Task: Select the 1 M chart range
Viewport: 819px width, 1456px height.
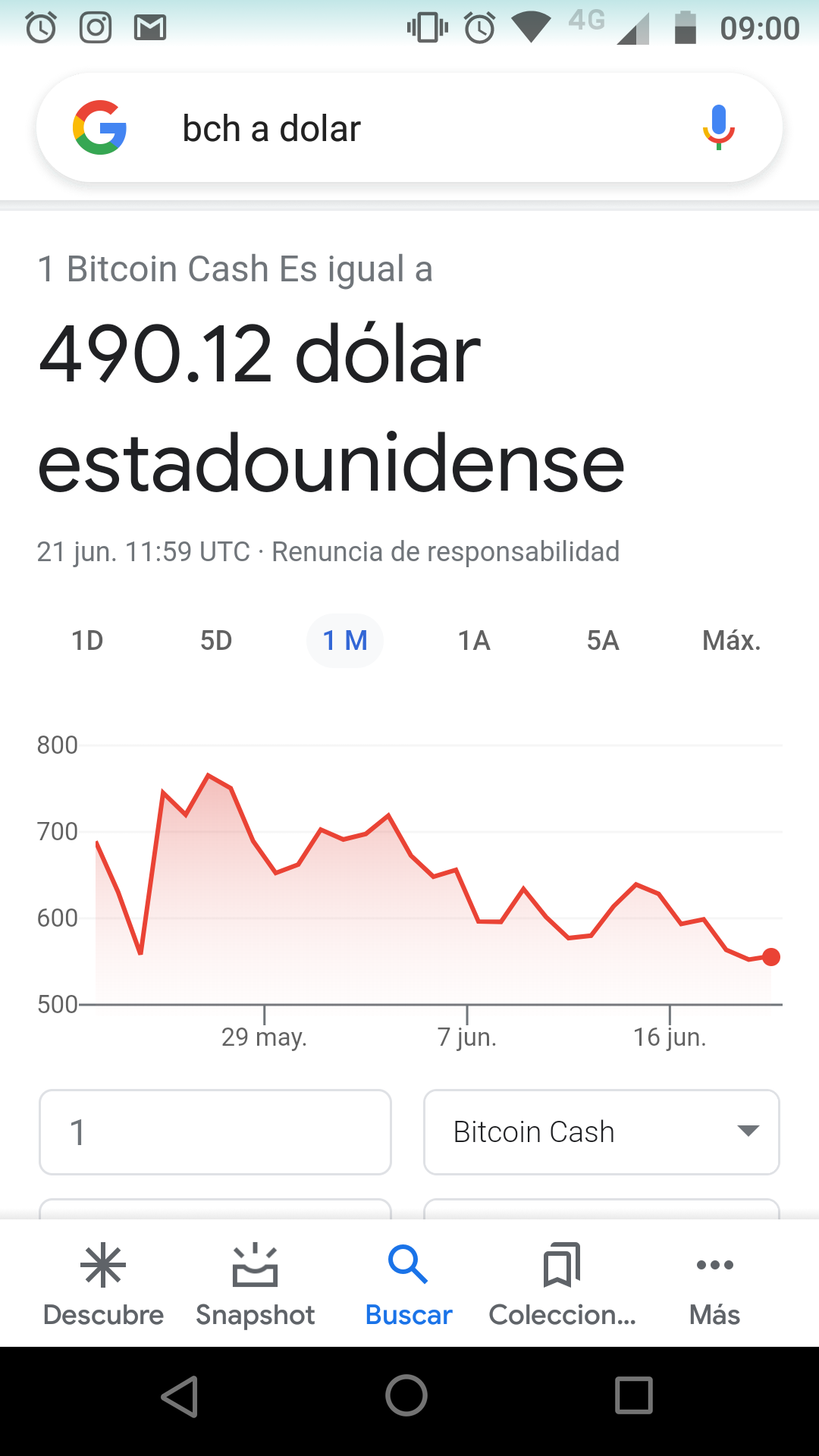Action: [x=345, y=641]
